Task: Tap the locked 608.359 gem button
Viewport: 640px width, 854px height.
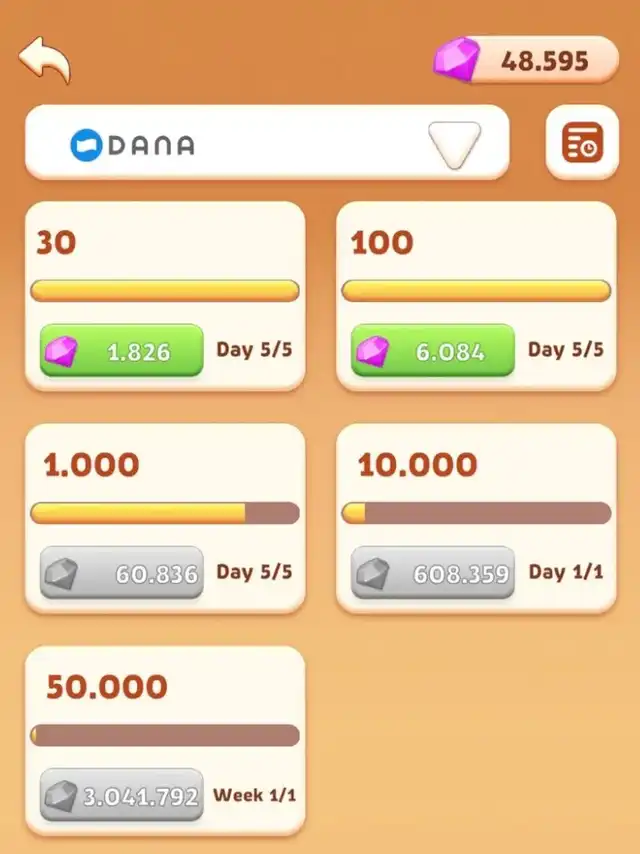Action: 433,573
